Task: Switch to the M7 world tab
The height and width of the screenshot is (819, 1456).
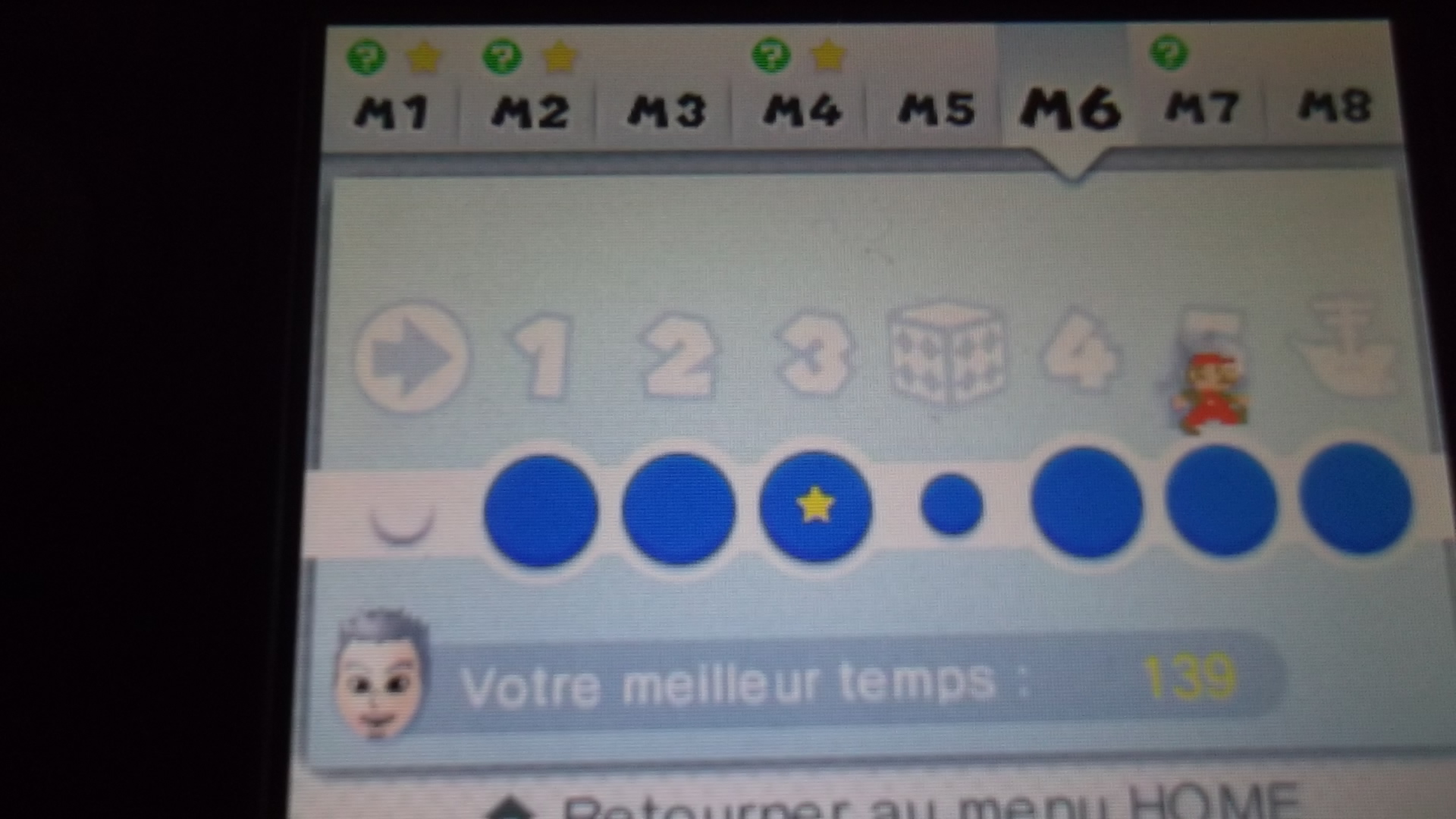Action: click(1201, 106)
